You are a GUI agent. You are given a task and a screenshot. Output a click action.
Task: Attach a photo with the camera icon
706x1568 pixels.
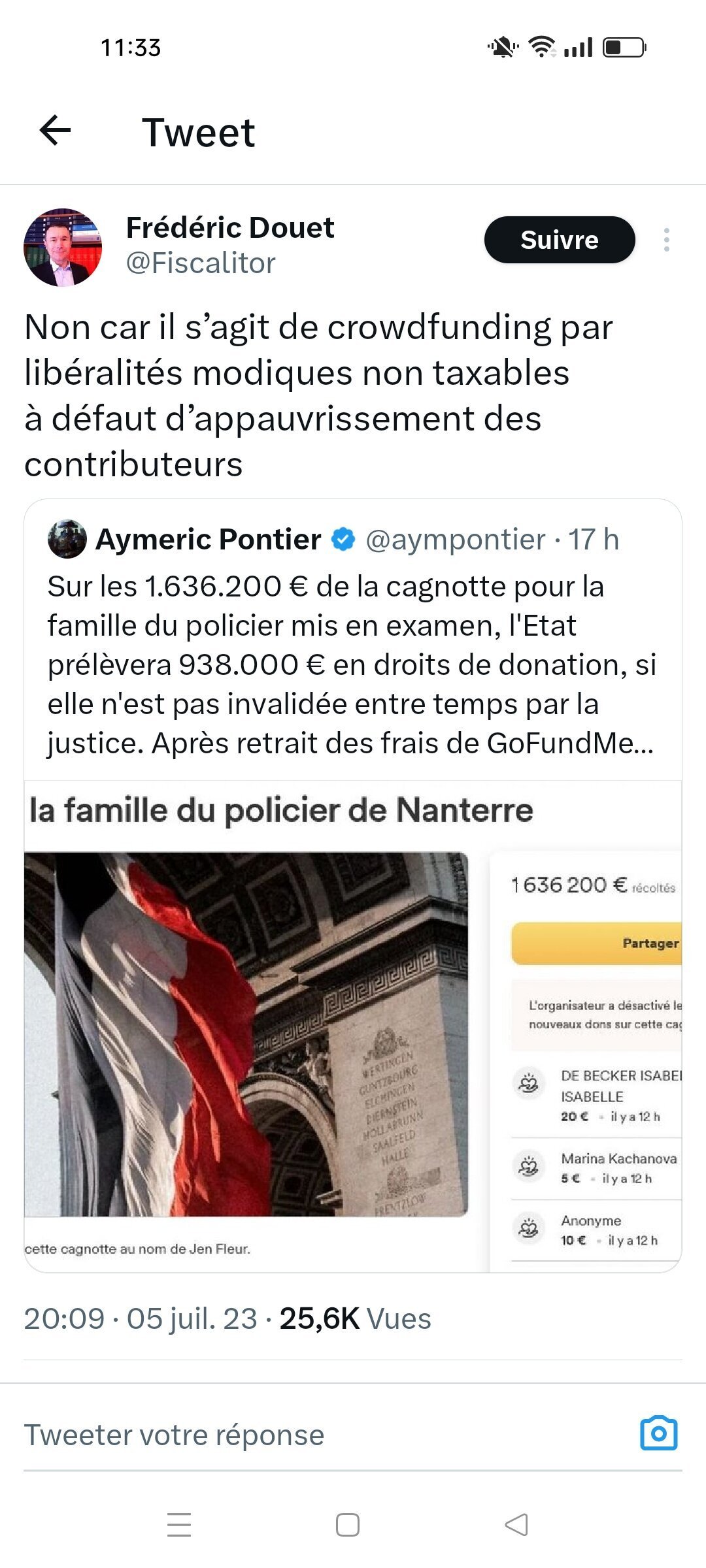658,1433
